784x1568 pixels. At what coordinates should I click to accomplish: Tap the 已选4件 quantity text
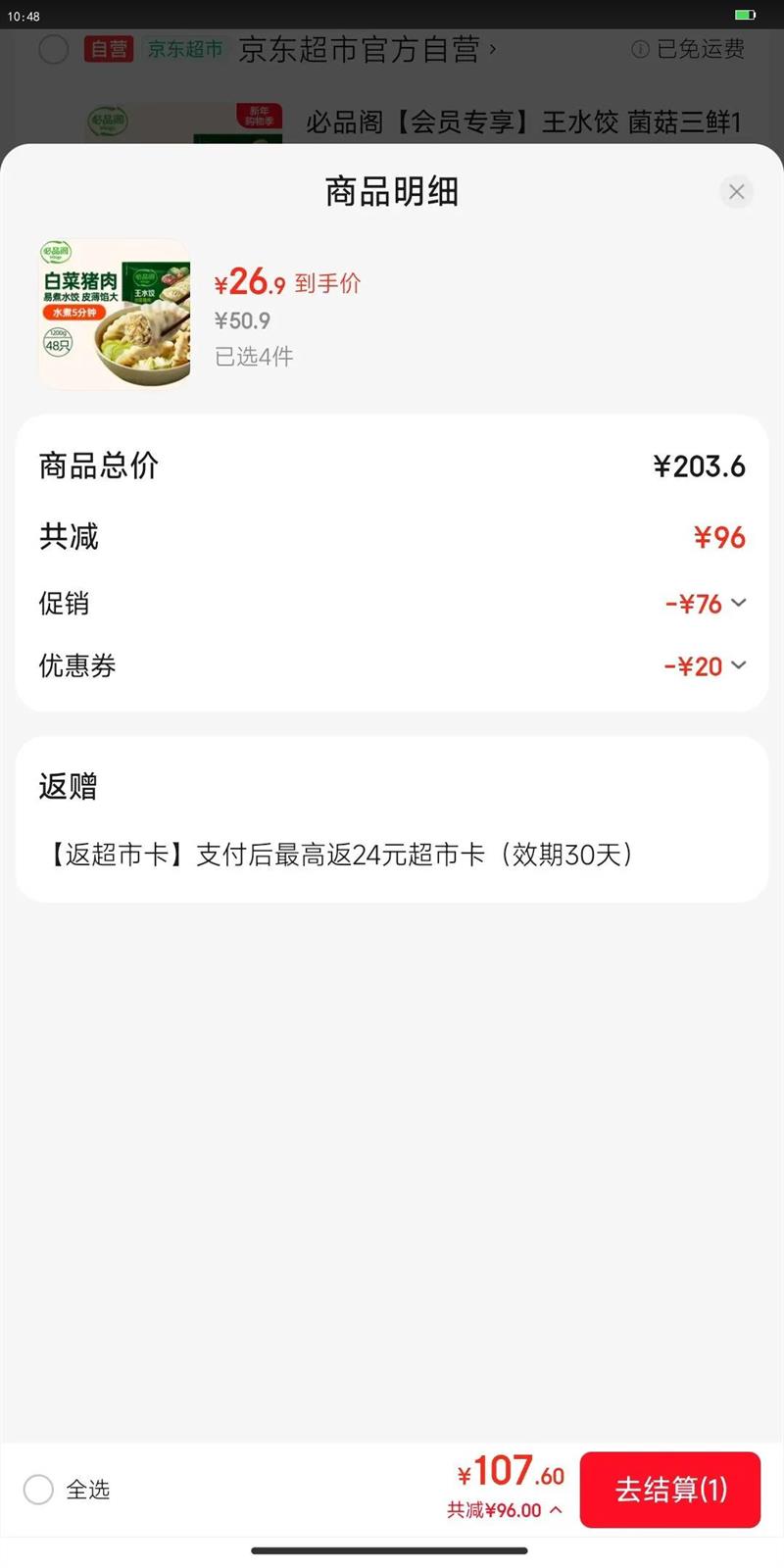pos(254,356)
